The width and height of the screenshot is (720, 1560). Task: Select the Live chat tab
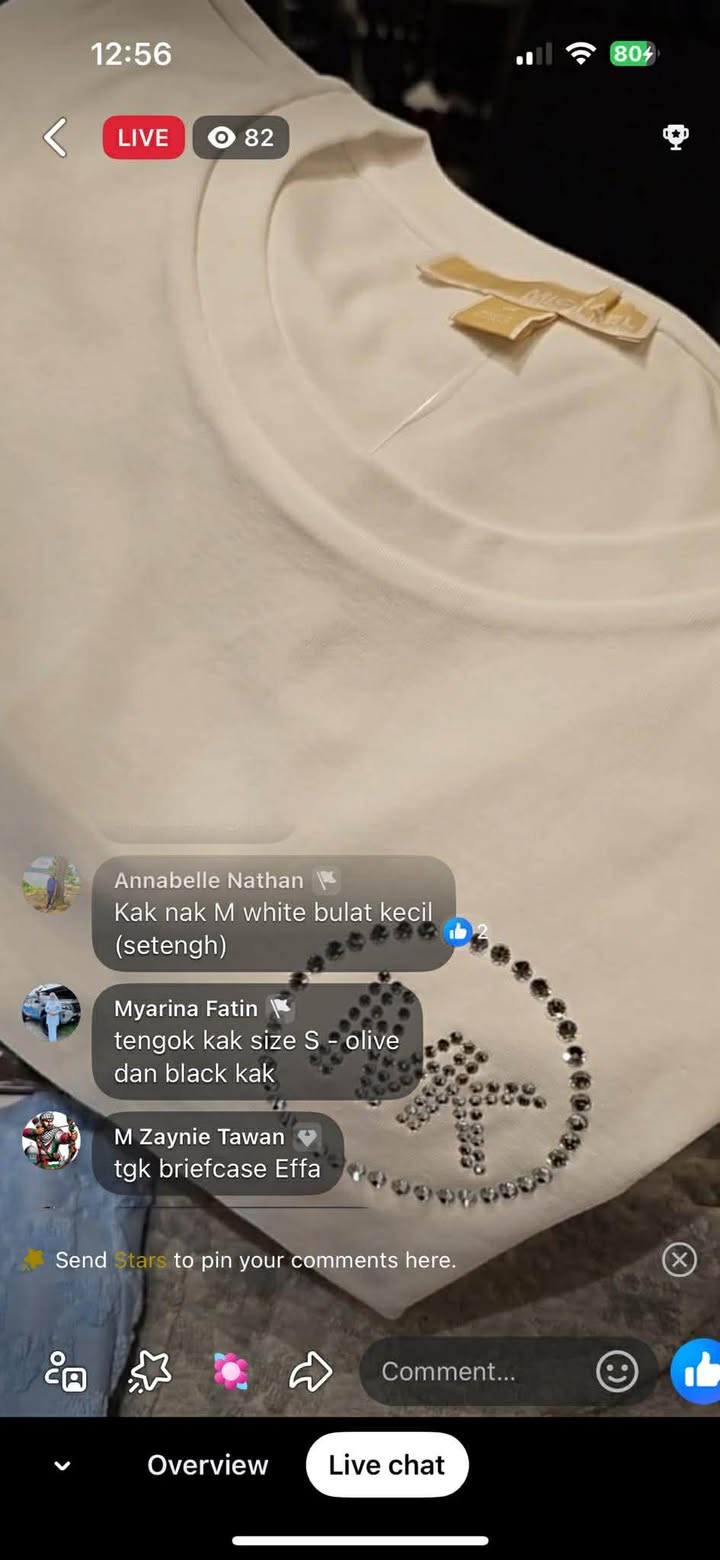(387, 1465)
